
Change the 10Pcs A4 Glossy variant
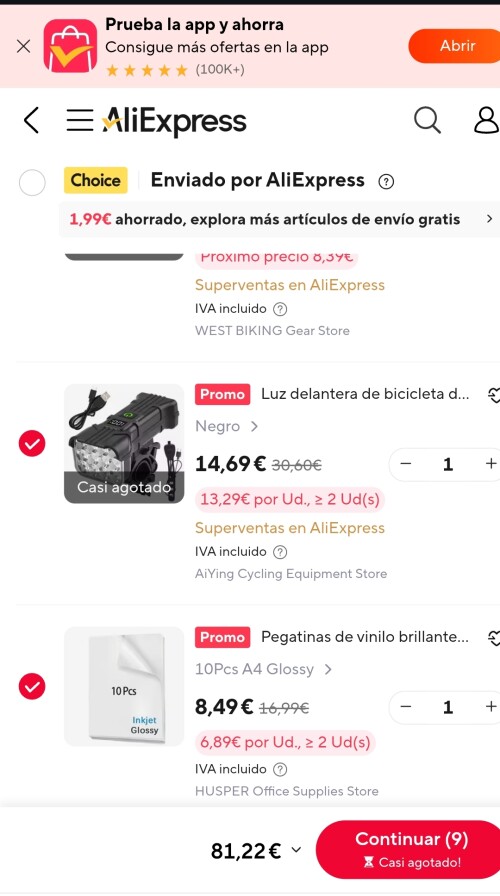click(263, 669)
